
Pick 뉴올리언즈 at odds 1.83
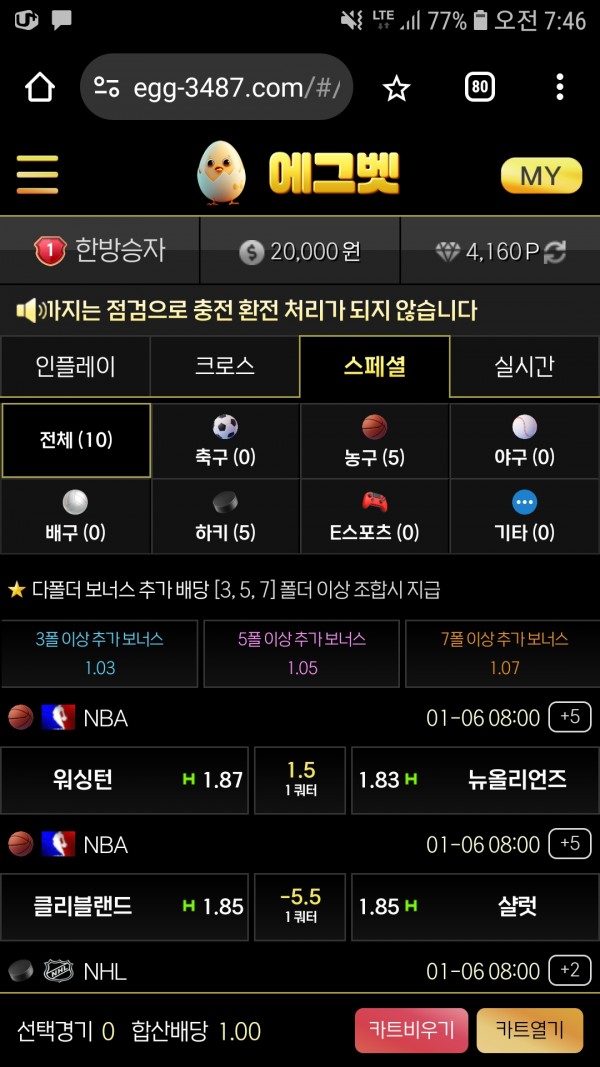pyautogui.click(x=475, y=780)
